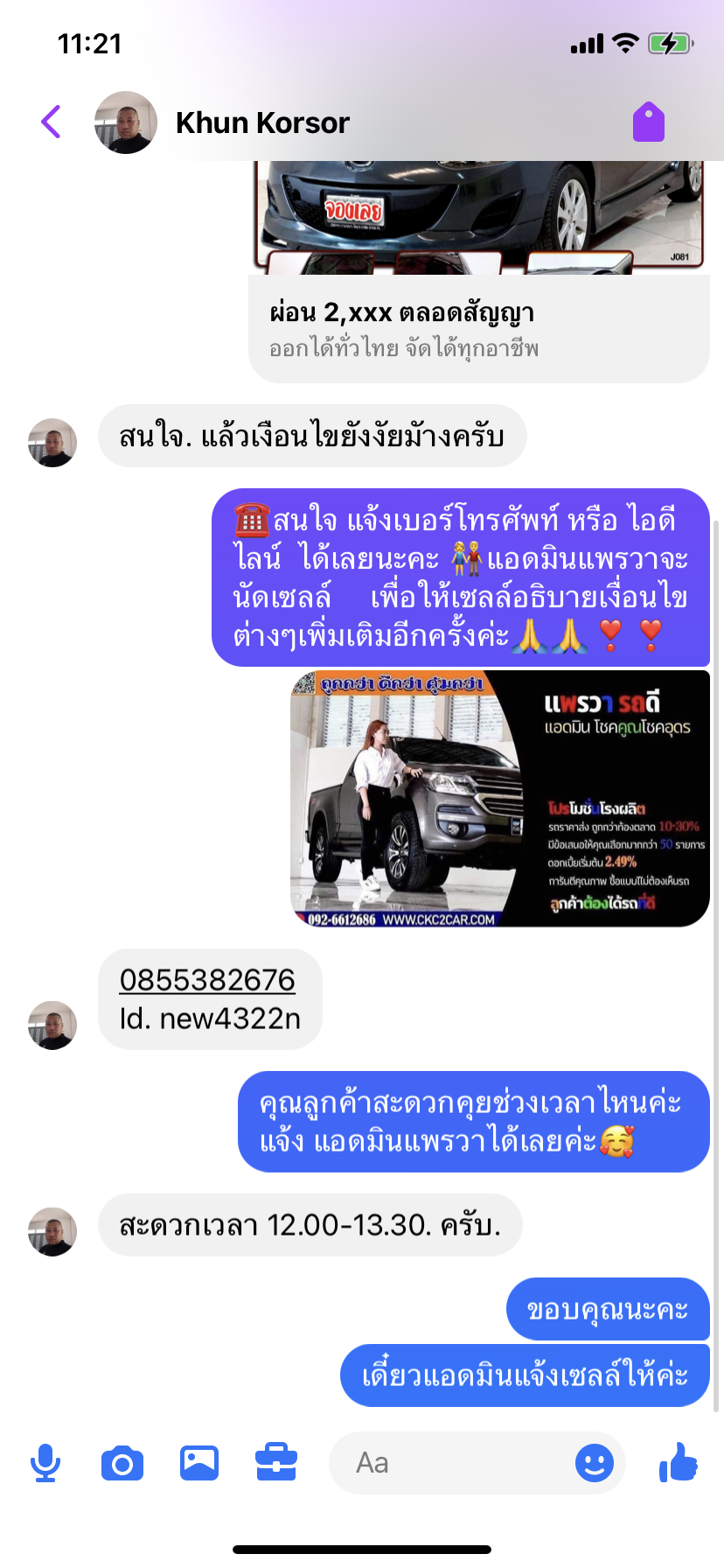View the แพรวา รถดี promo image

[x=499, y=798]
